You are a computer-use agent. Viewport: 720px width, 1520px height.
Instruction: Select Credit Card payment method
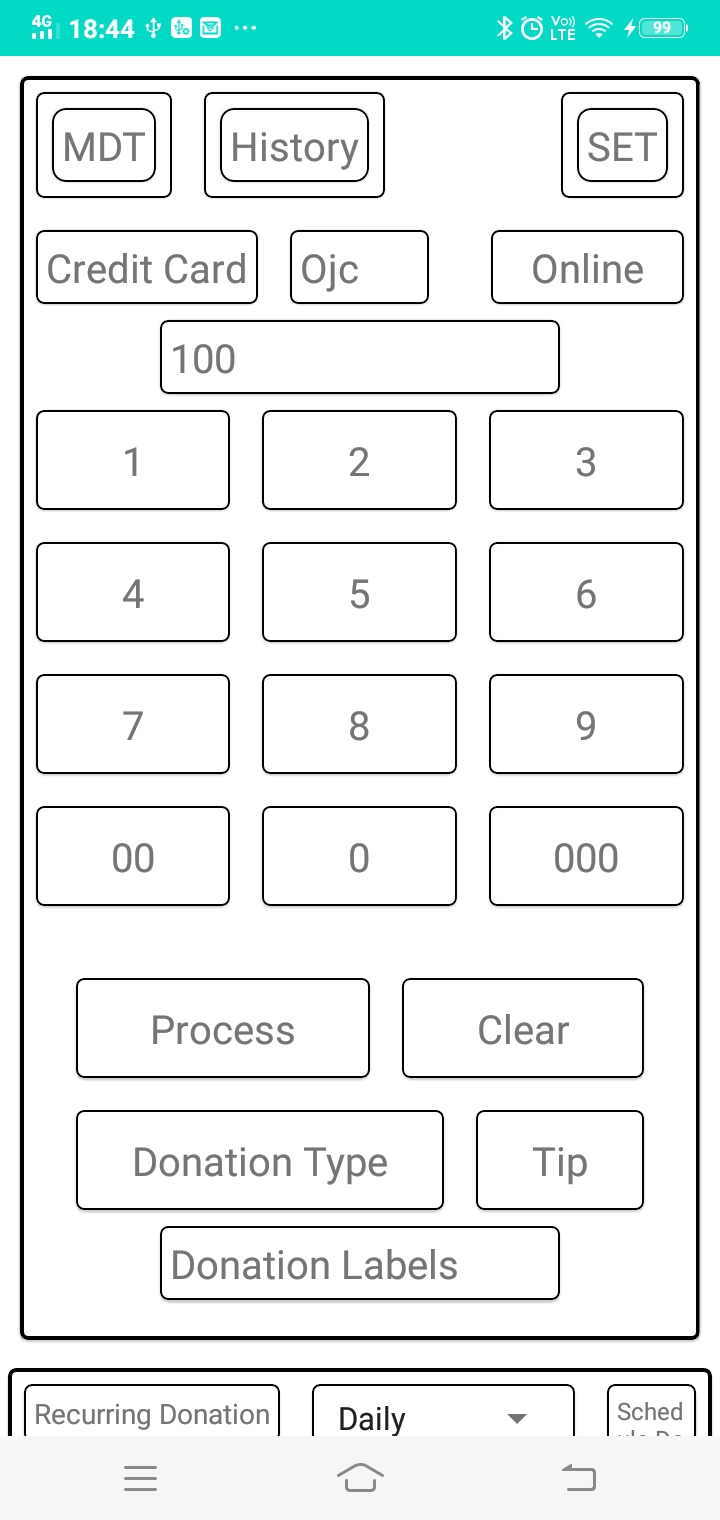146,267
